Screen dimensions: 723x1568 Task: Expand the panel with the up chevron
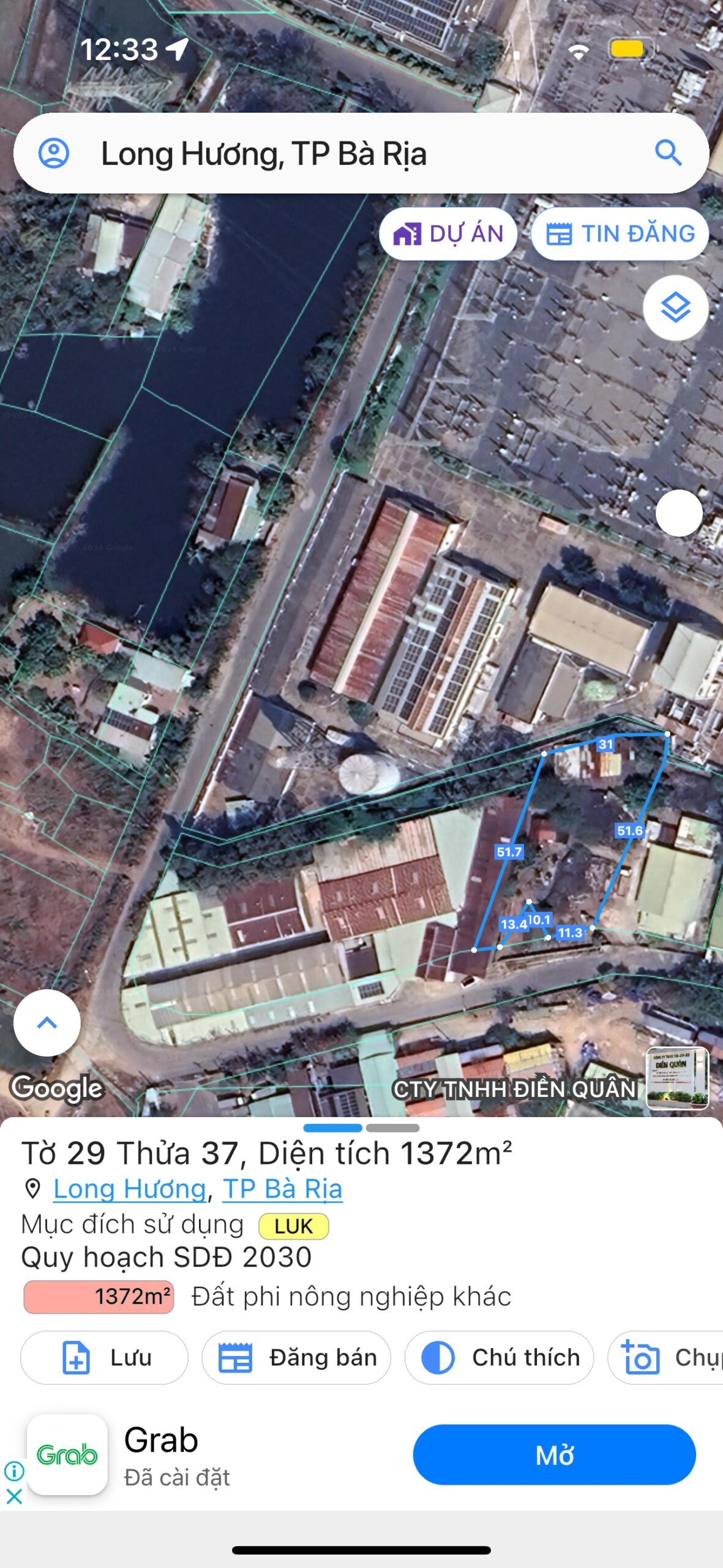click(x=47, y=1023)
